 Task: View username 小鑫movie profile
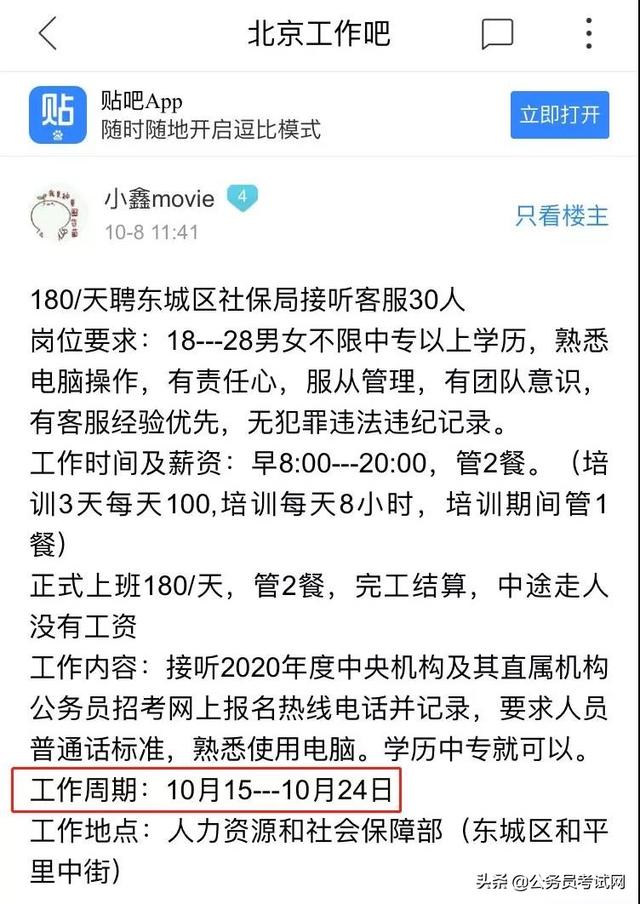pyautogui.click(x=159, y=198)
